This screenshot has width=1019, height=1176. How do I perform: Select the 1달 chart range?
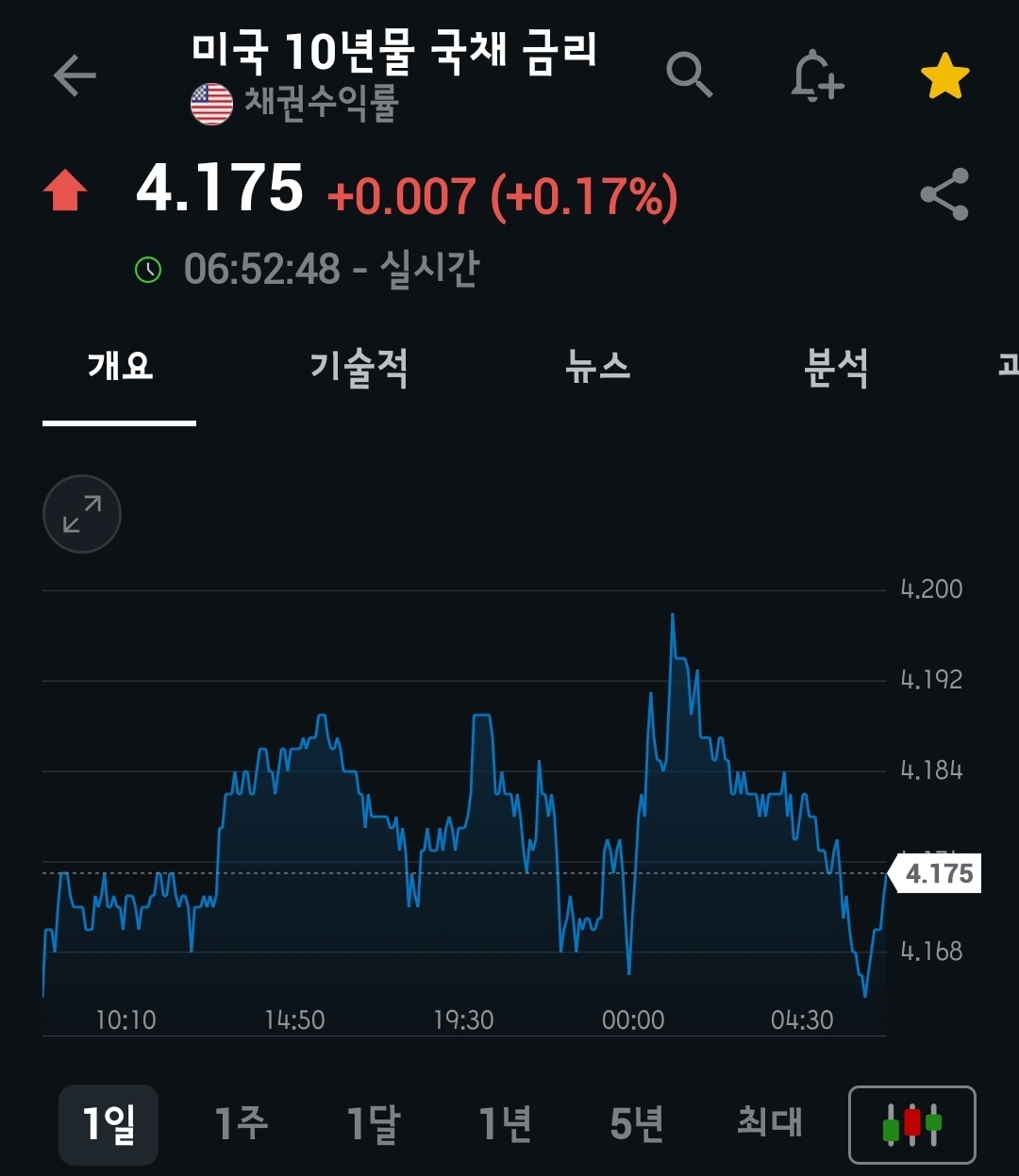pos(373,1124)
